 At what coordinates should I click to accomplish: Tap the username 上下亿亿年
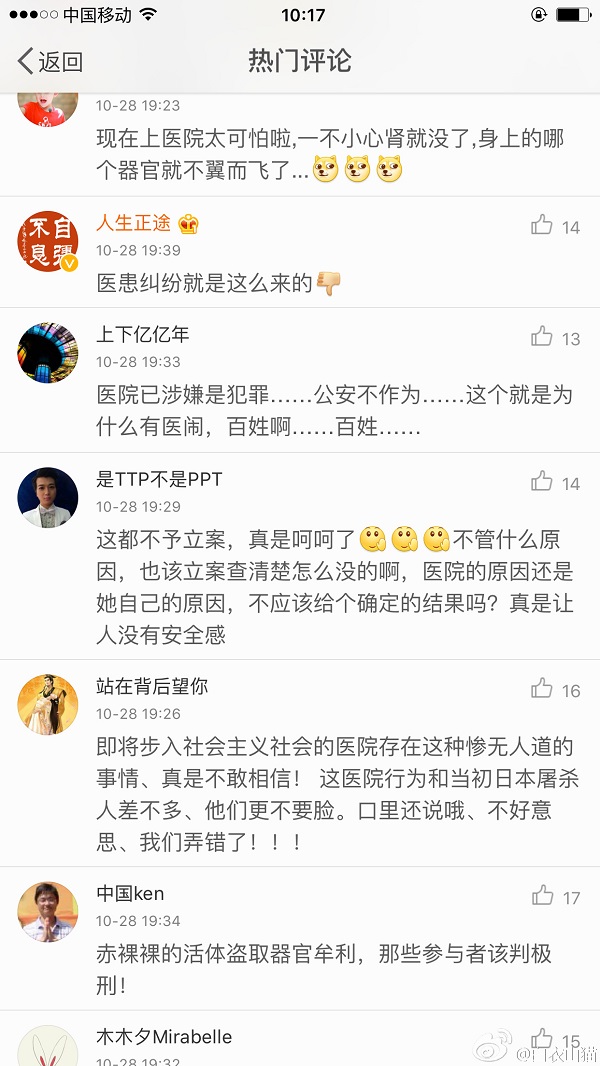tap(142, 334)
